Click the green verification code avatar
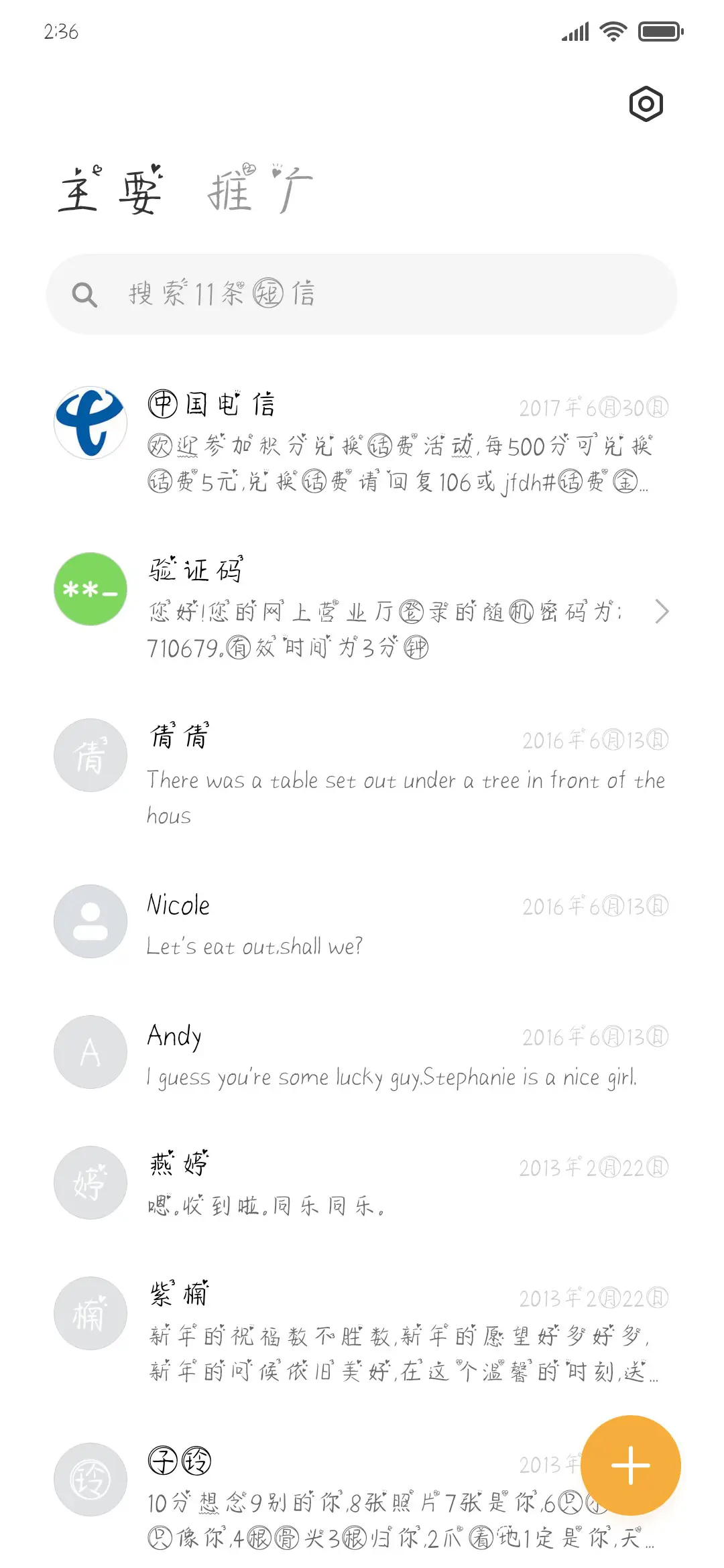 (x=90, y=590)
